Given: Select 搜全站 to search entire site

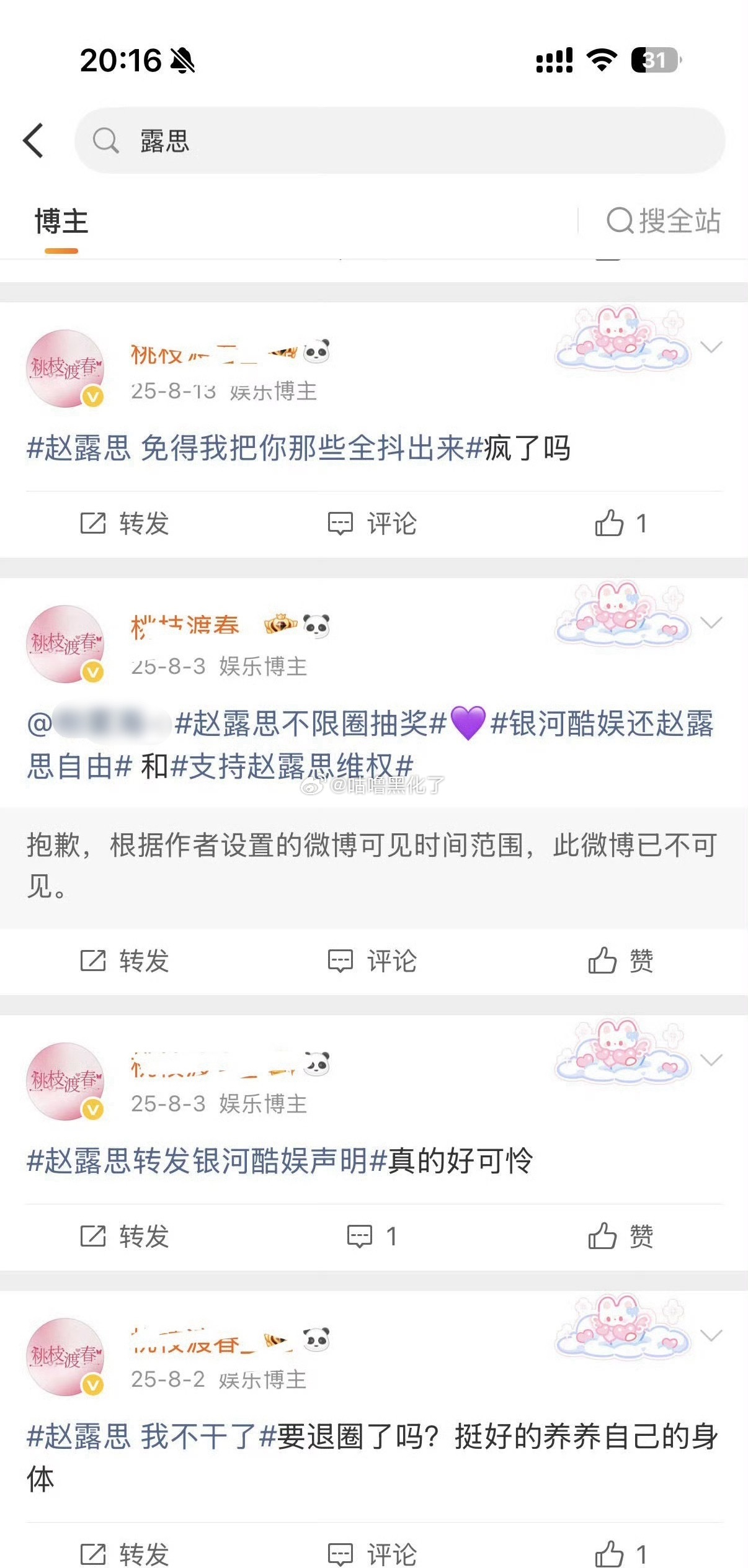Looking at the screenshot, I should 664,220.
